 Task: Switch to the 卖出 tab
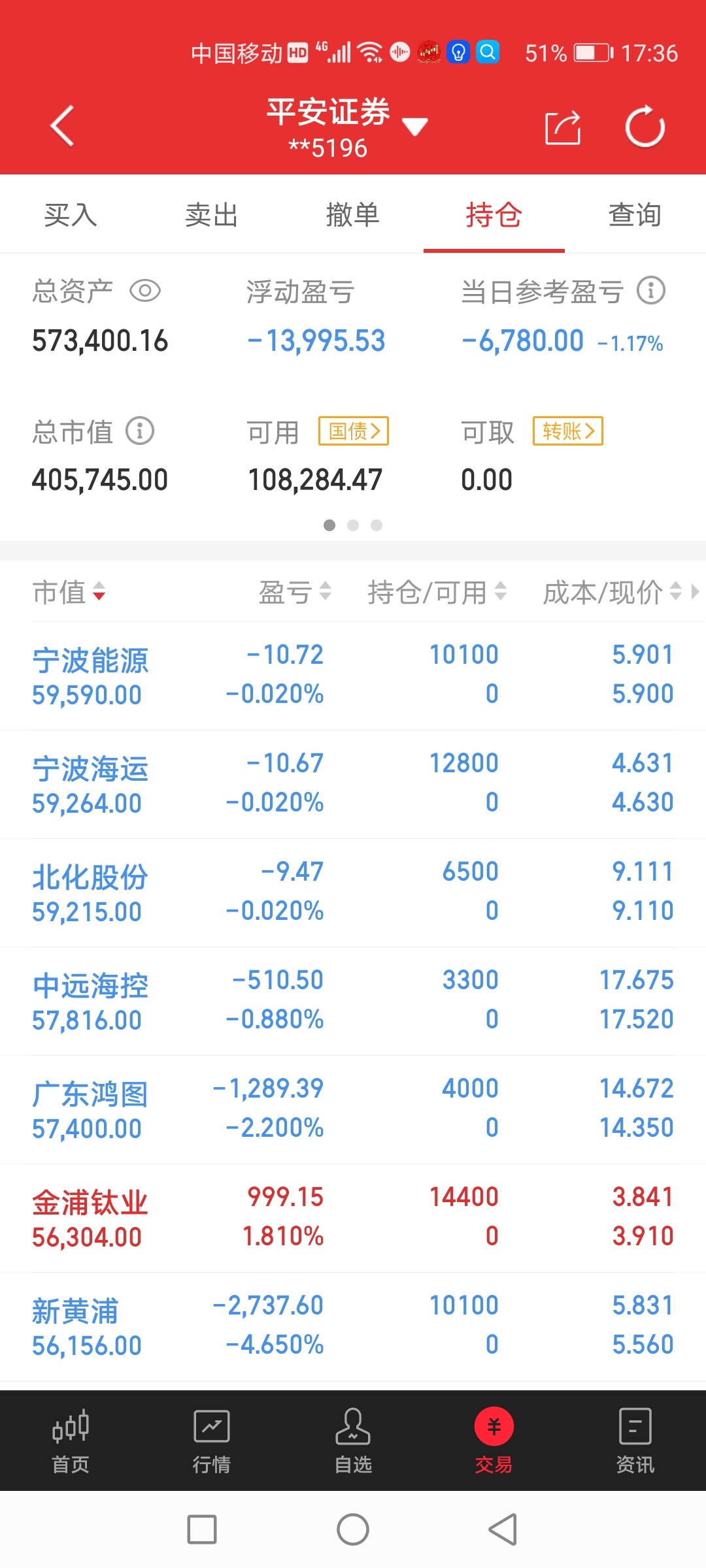point(212,215)
